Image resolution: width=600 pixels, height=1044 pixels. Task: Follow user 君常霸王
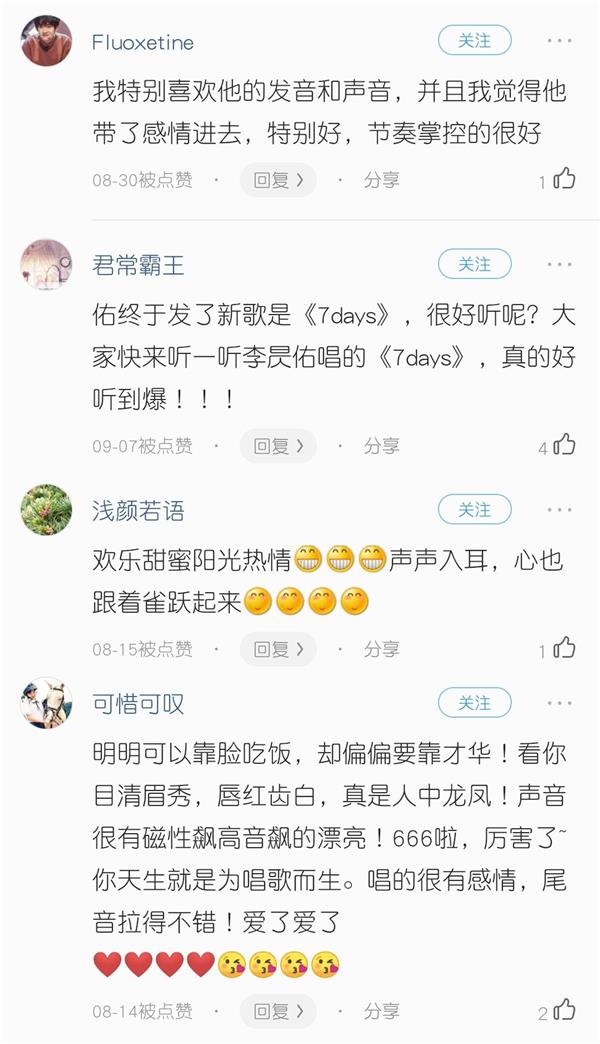click(475, 264)
